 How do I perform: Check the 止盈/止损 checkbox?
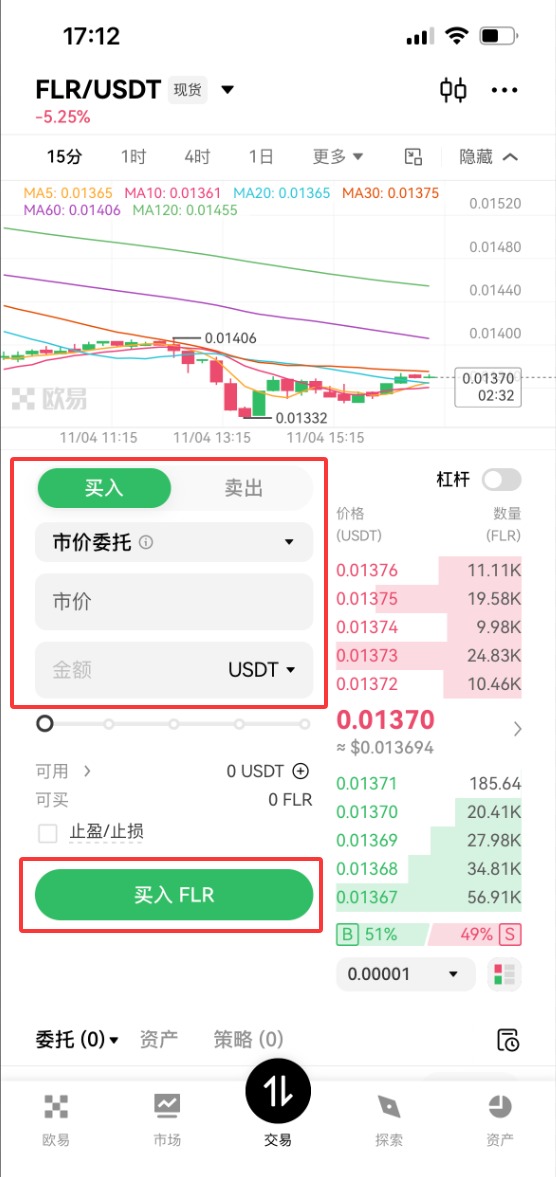(48, 832)
